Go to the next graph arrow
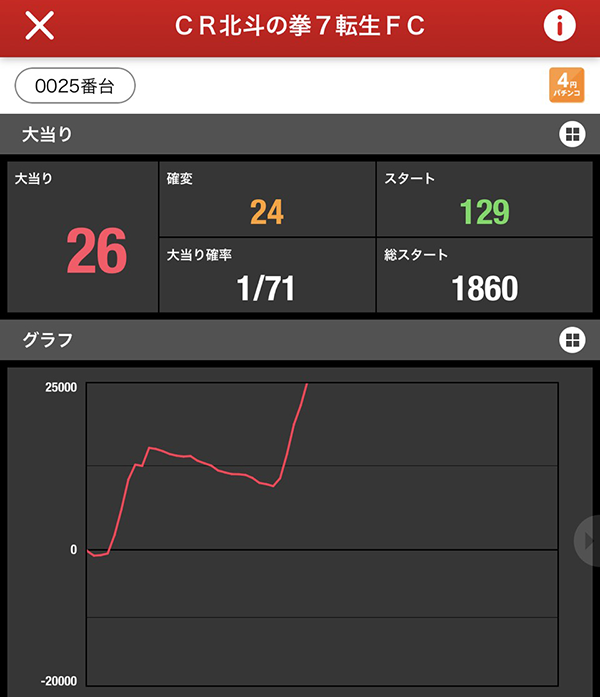 click(587, 542)
